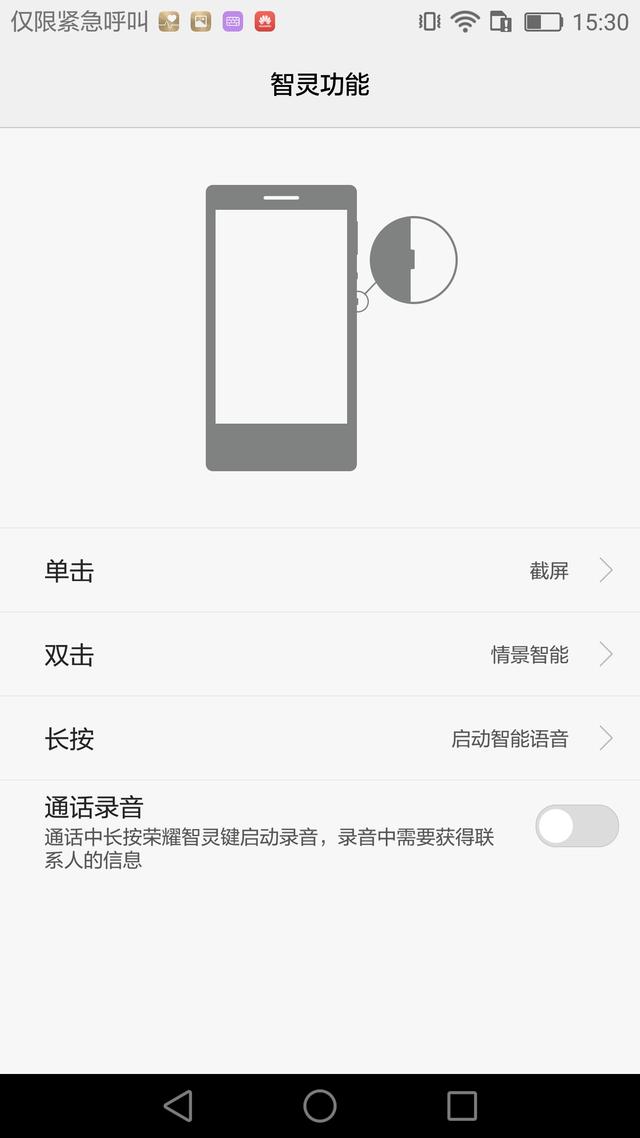Screen dimensions: 640x1138
Task: Open the 单击 single-press setting
Action: coord(320,571)
